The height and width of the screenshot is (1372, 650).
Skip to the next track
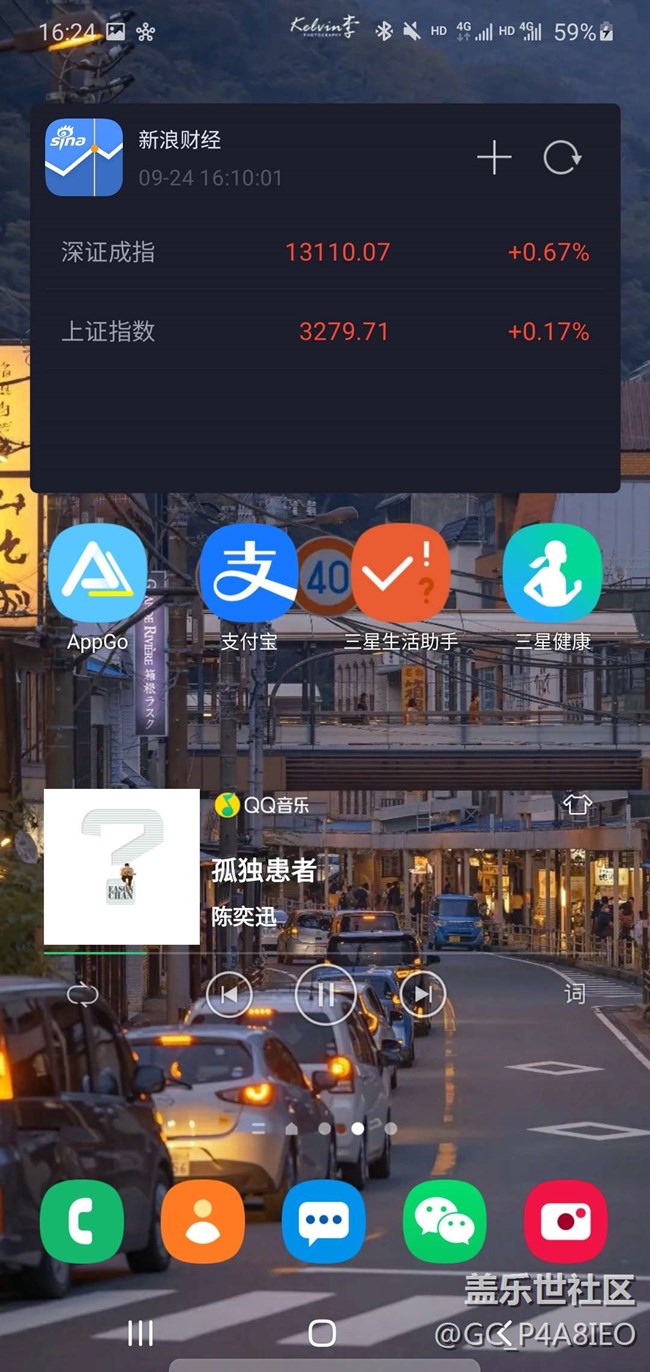click(x=422, y=994)
